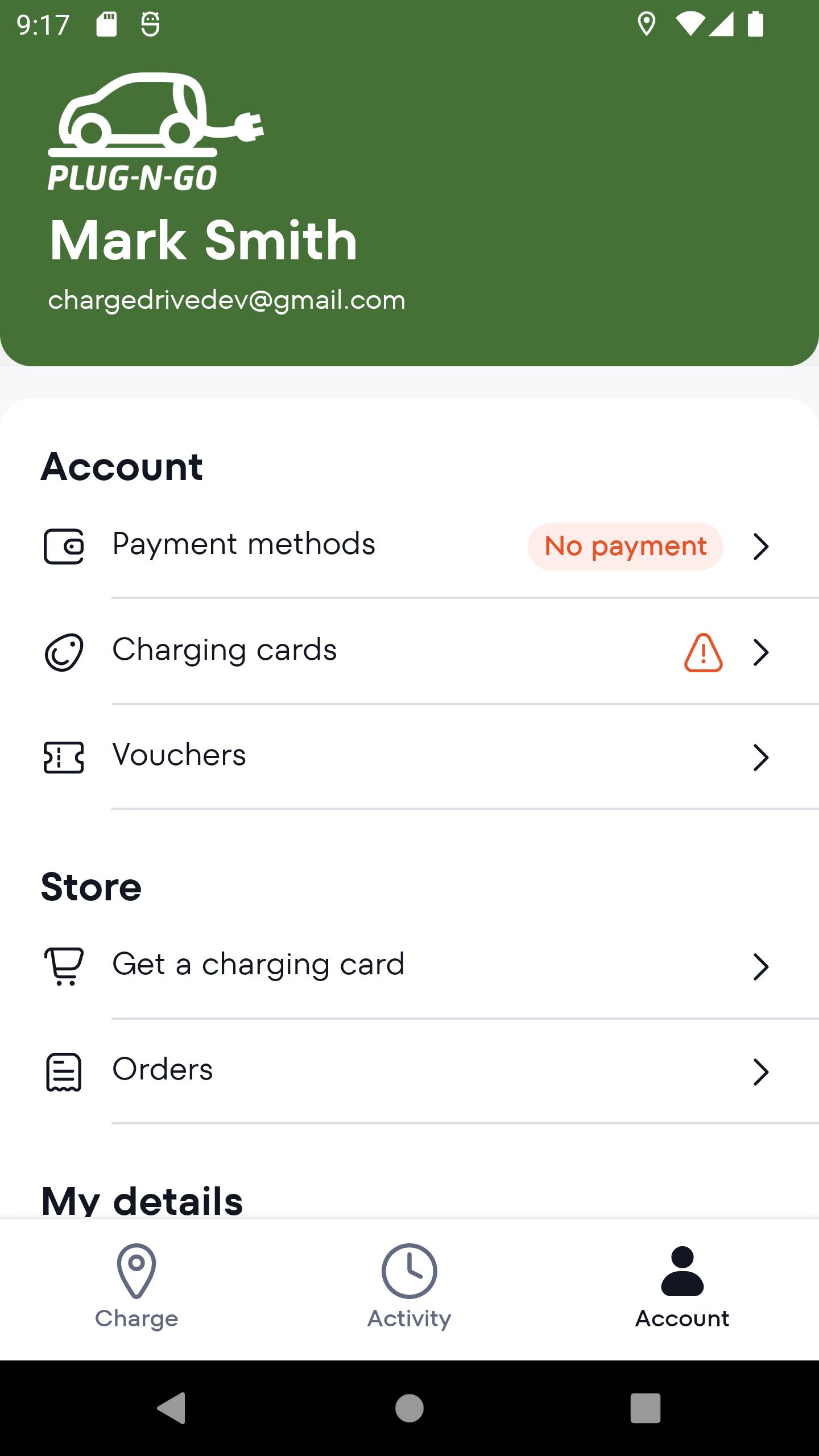Open Payment methods
Screen dimensions: 819x1456
(409, 546)
